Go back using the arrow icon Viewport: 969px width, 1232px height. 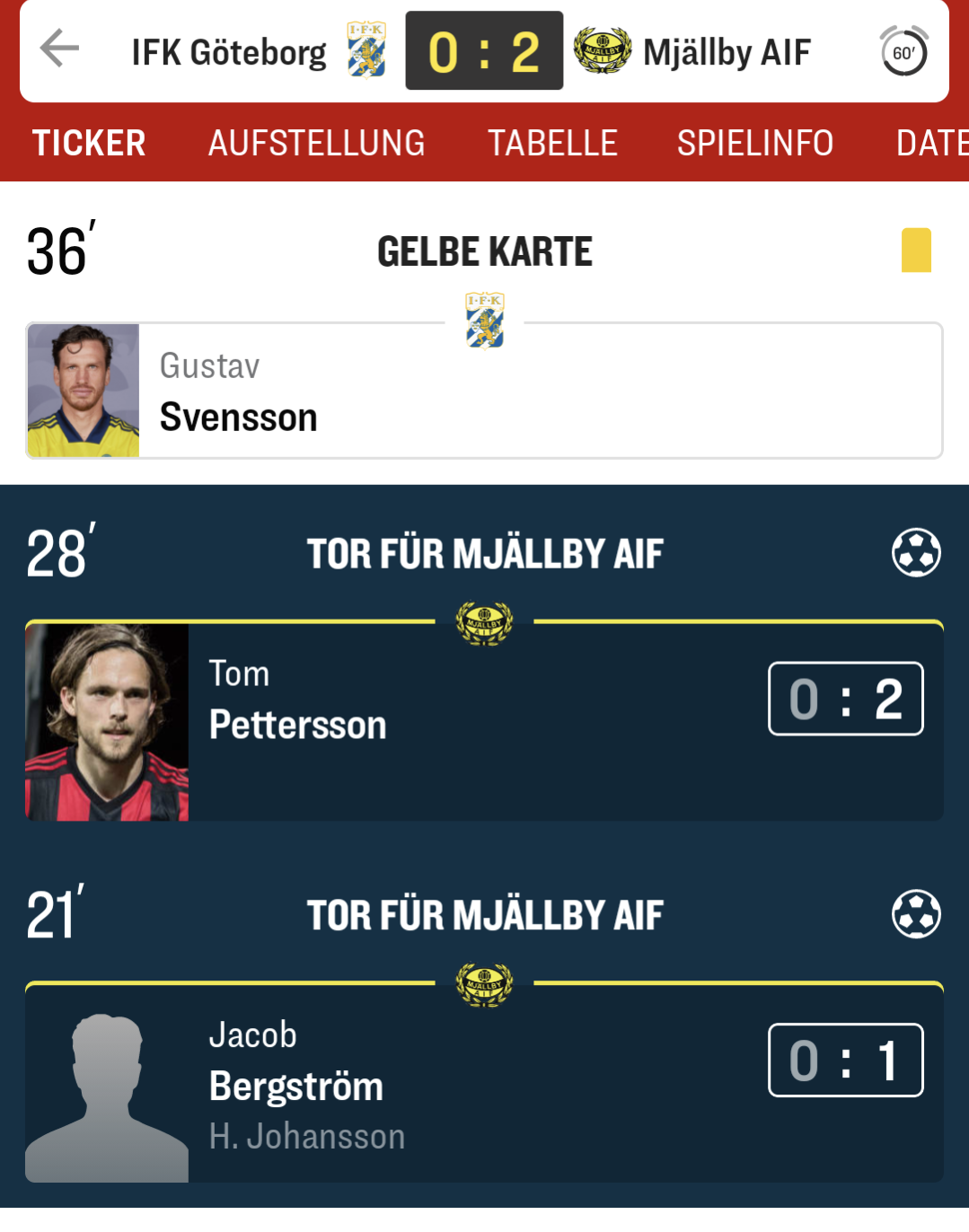pos(60,49)
